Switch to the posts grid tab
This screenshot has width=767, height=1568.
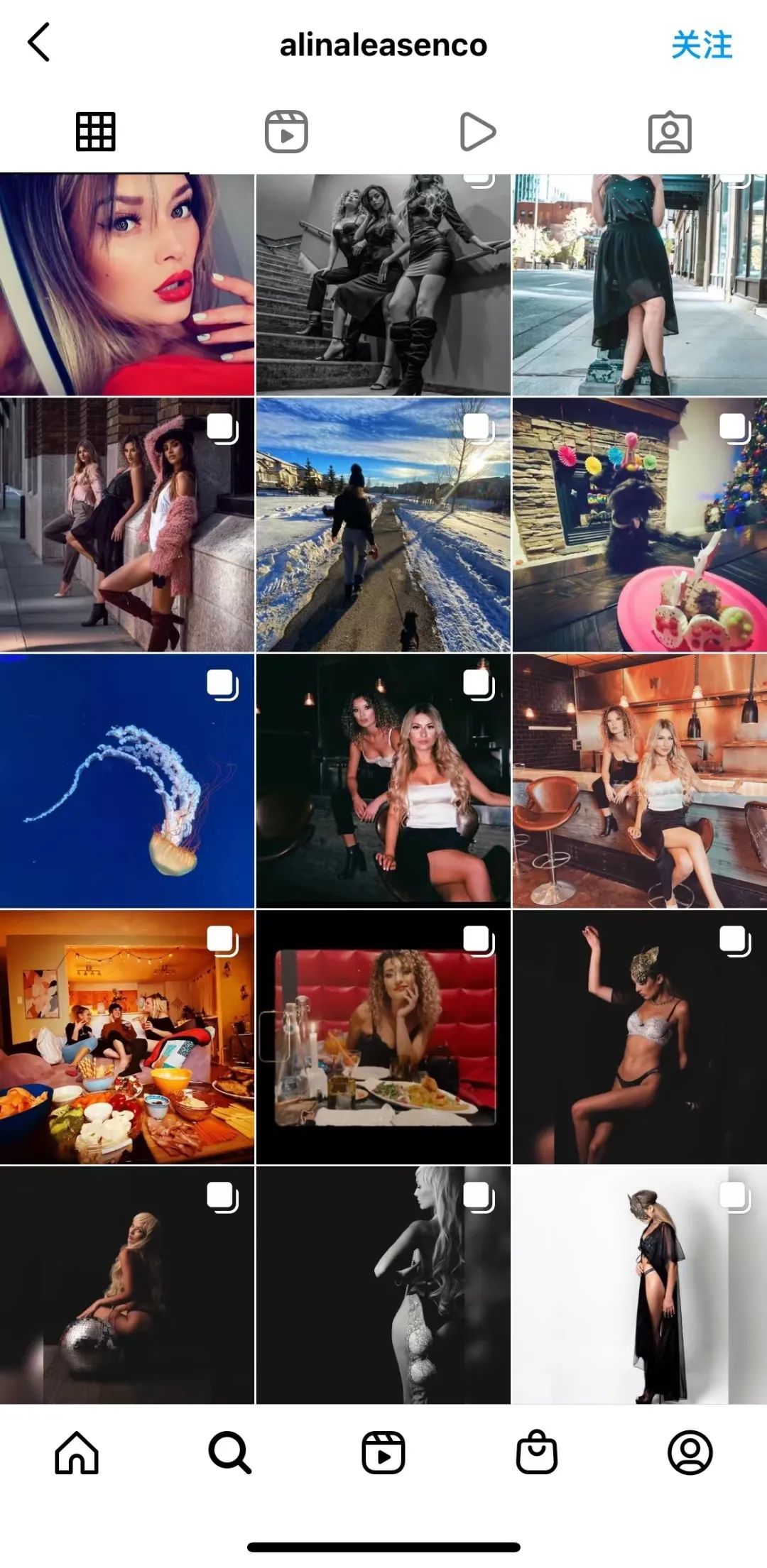tap(95, 132)
